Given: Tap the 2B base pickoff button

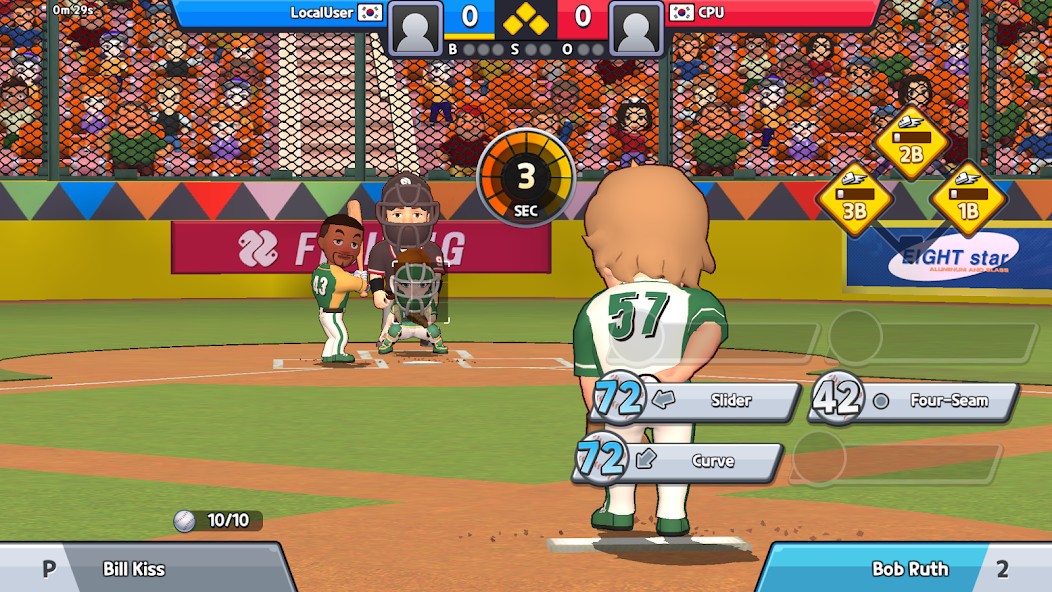Looking at the screenshot, I should tap(911, 144).
